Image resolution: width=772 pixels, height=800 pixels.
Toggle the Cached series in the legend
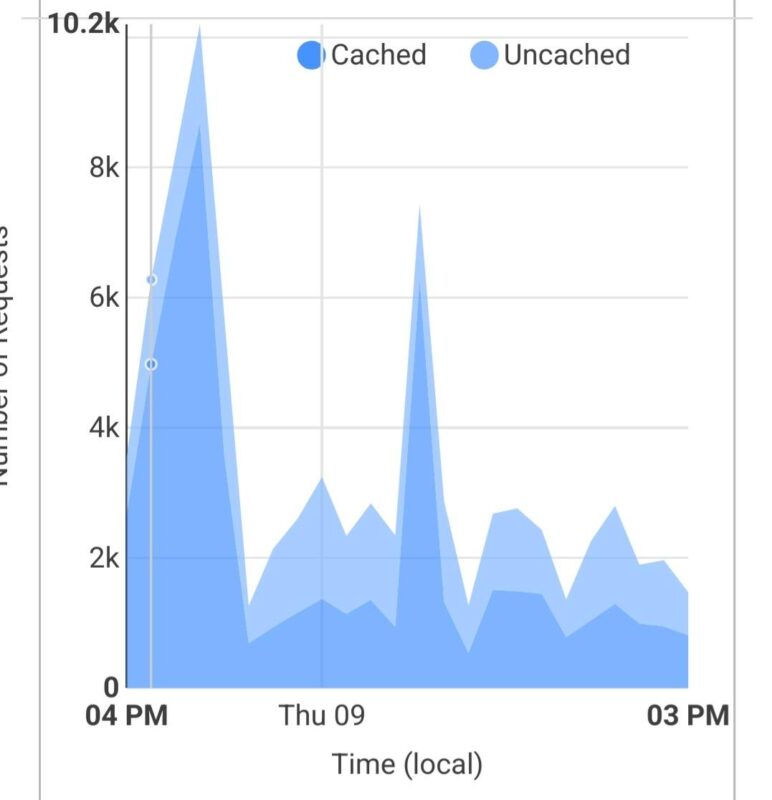tap(362, 55)
